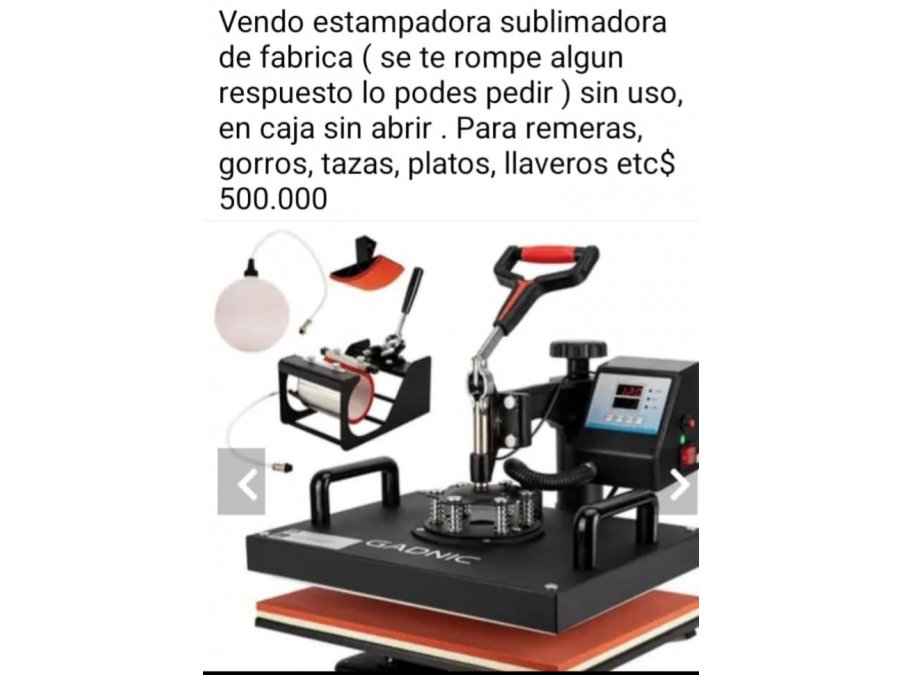The image size is (900, 675).
Task: Advance to the next product photo
Action: [680, 484]
